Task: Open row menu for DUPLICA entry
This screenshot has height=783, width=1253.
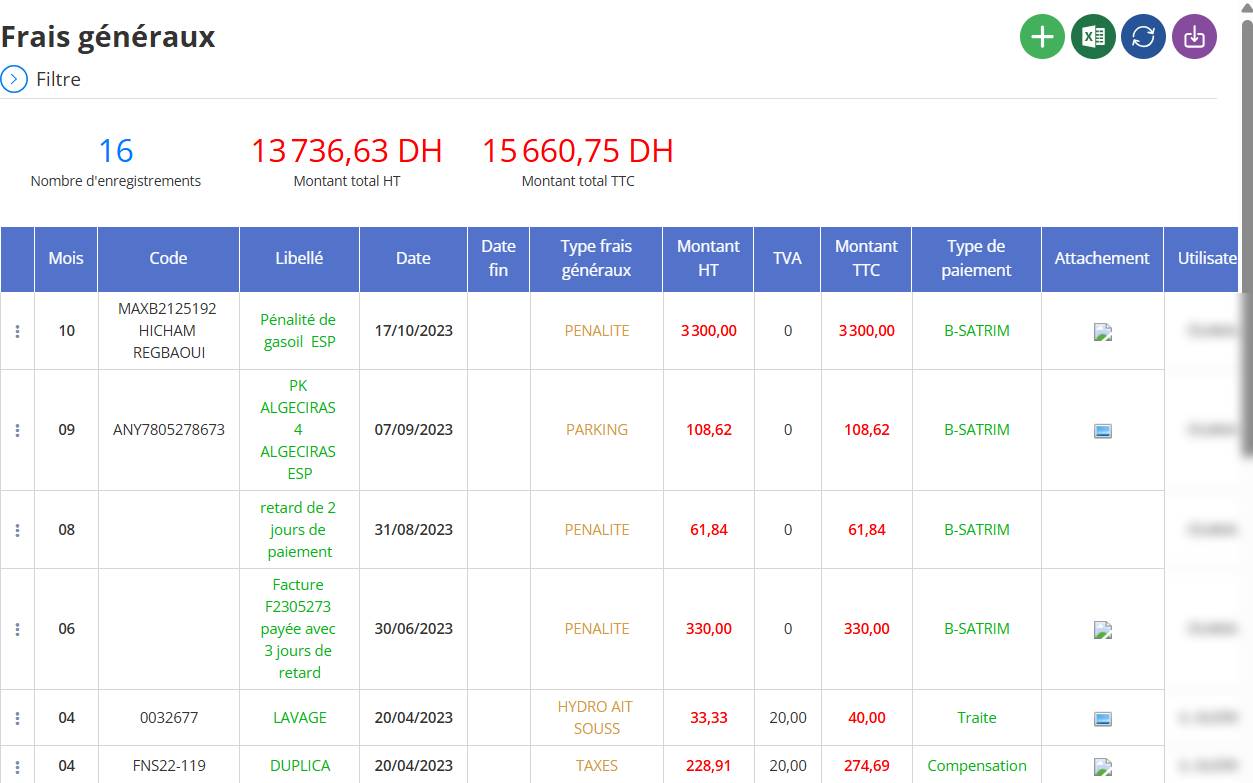Action: 18,766
